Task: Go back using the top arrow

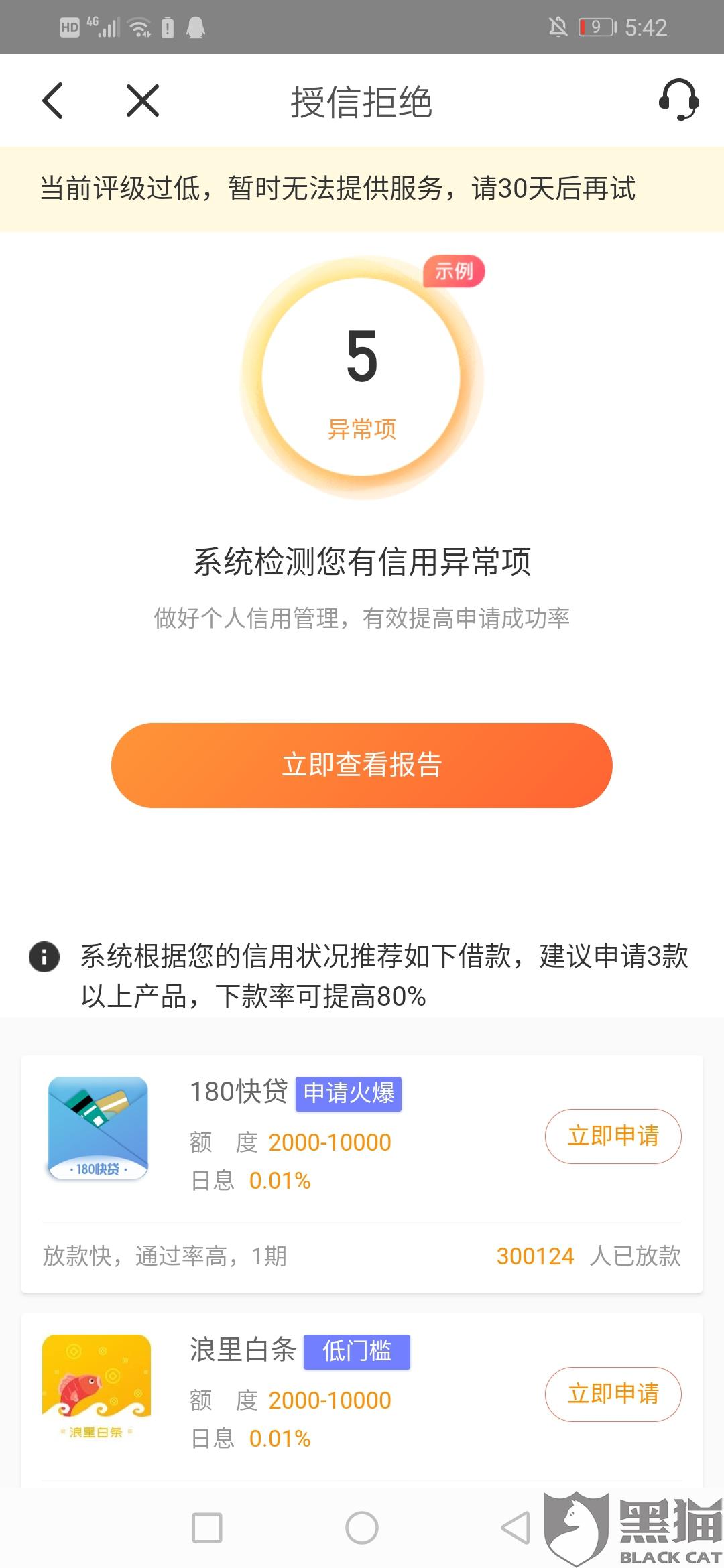Action: pos(52,101)
